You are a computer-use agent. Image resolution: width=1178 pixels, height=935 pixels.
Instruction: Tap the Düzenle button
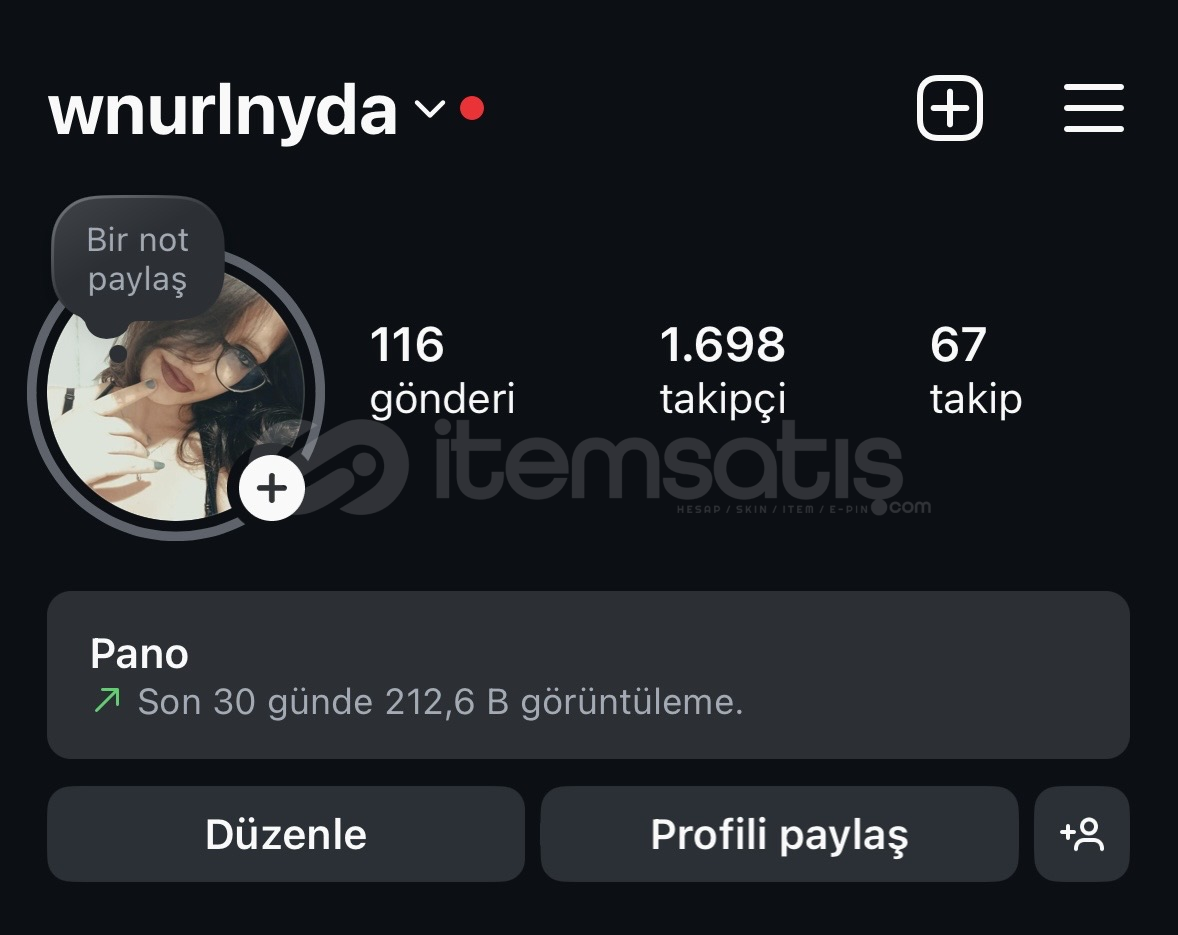[286, 834]
